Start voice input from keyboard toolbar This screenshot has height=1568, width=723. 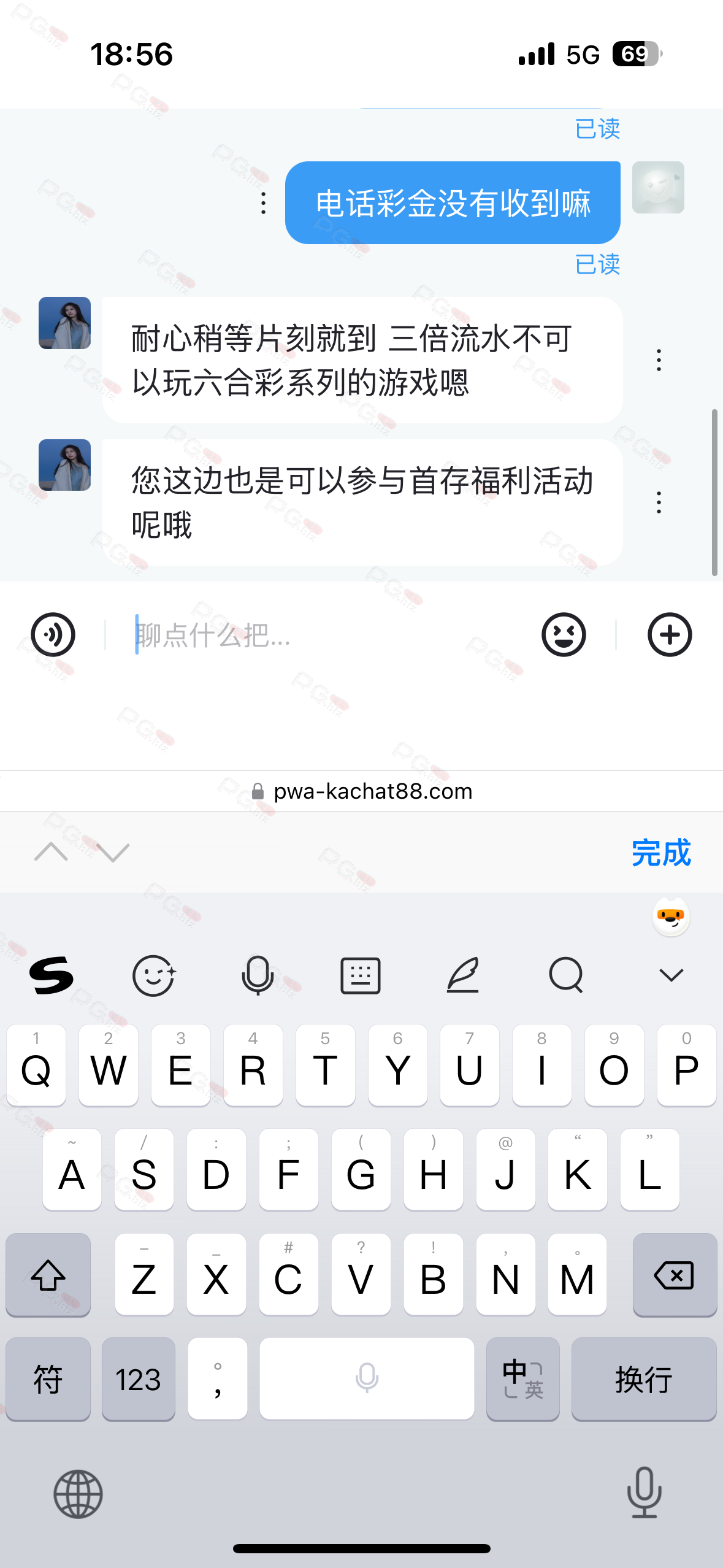(x=258, y=975)
